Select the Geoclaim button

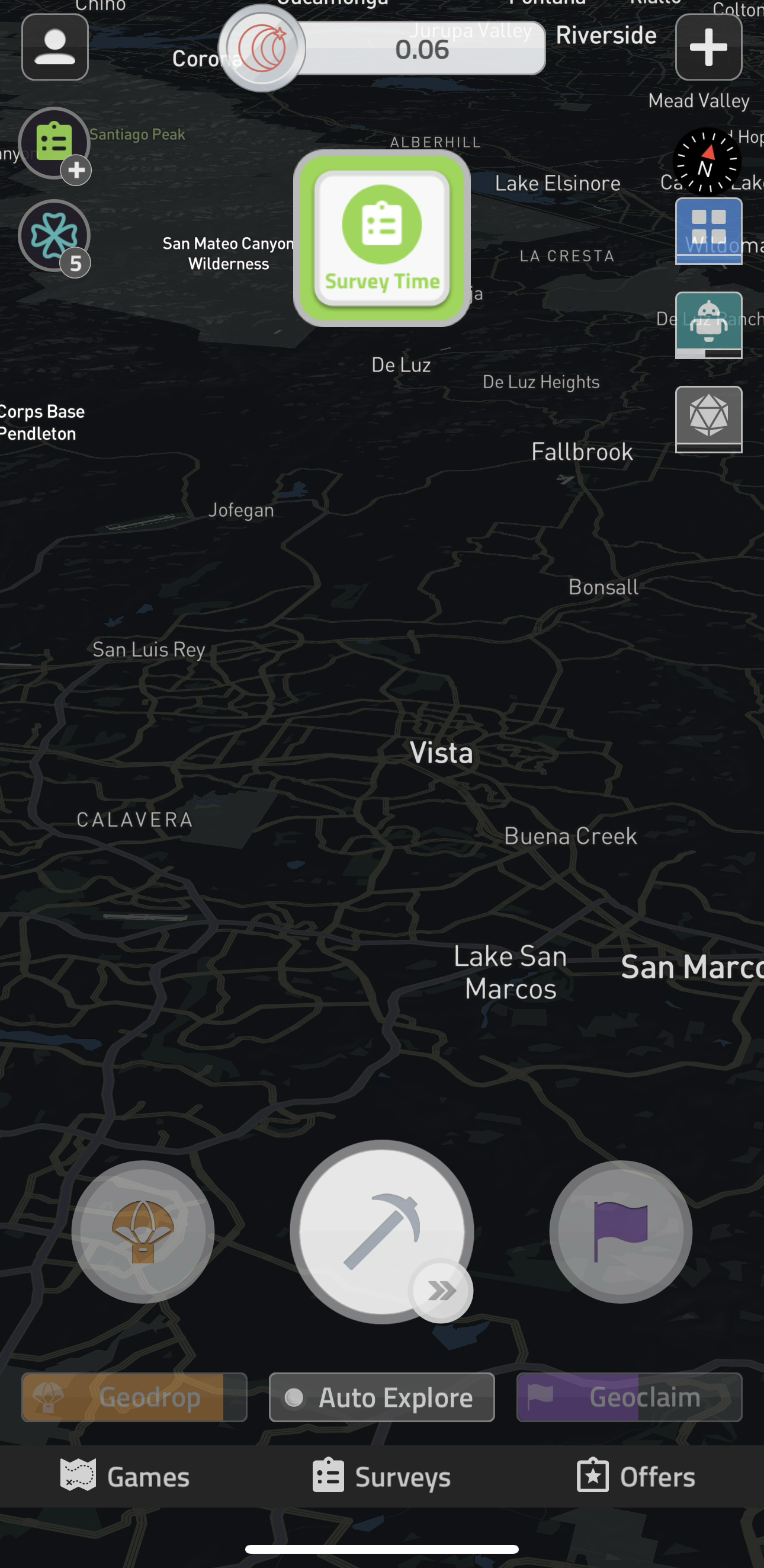[x=629, y=1397]
